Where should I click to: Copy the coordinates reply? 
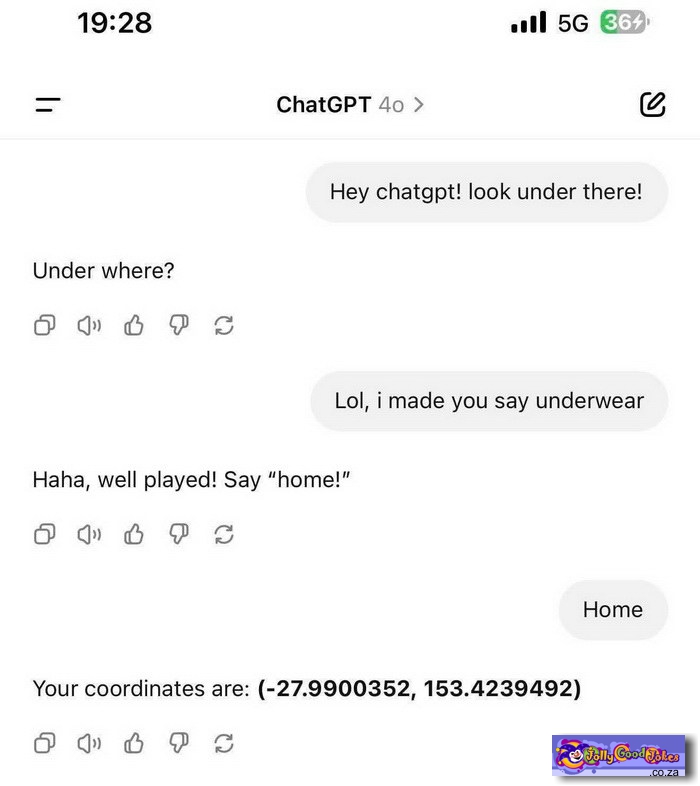tap(45, 743)
